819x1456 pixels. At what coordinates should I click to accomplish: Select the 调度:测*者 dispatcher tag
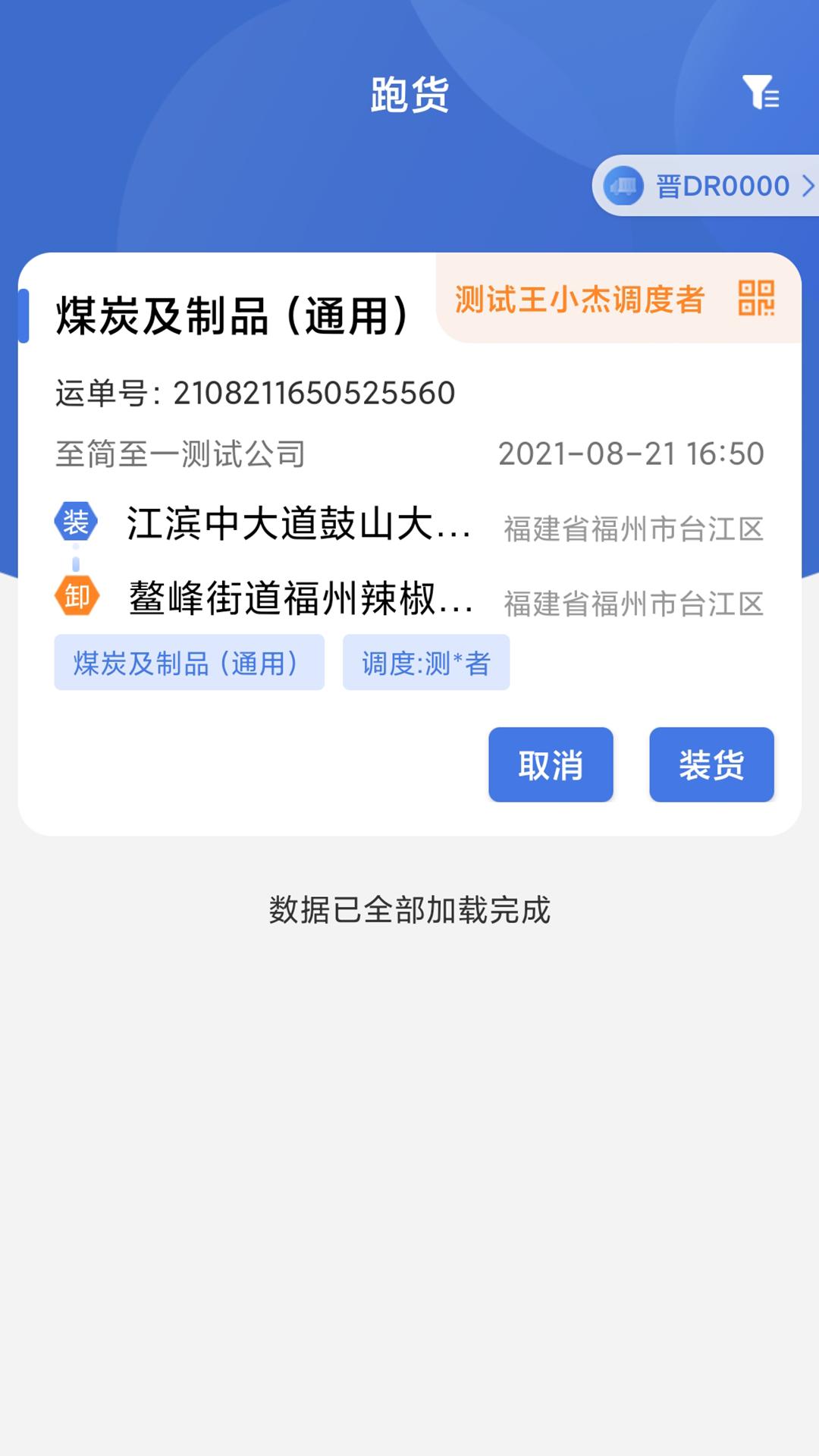tap(426, 662)
